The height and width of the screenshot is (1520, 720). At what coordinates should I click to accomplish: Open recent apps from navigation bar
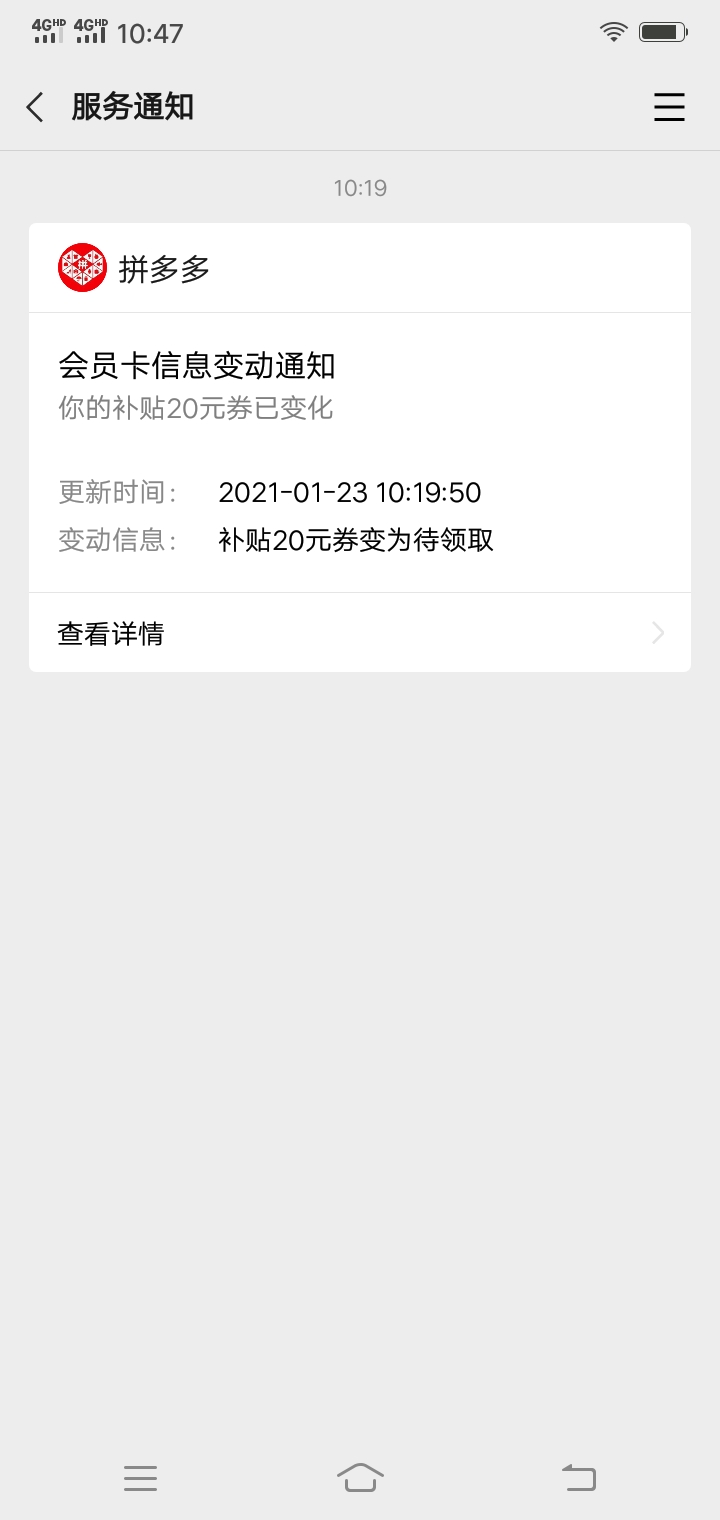[140, 1477]
